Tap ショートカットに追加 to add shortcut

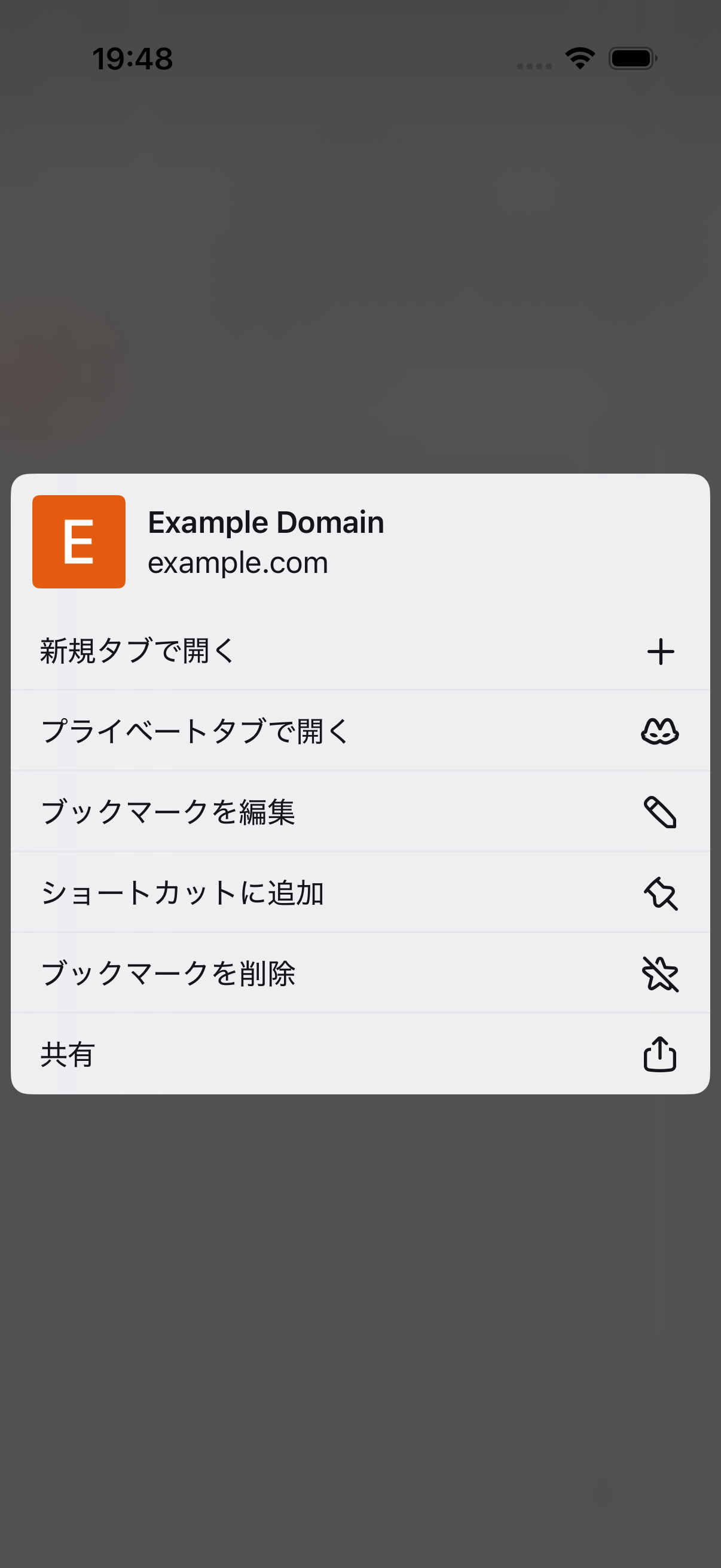click(x=360, y=892)
